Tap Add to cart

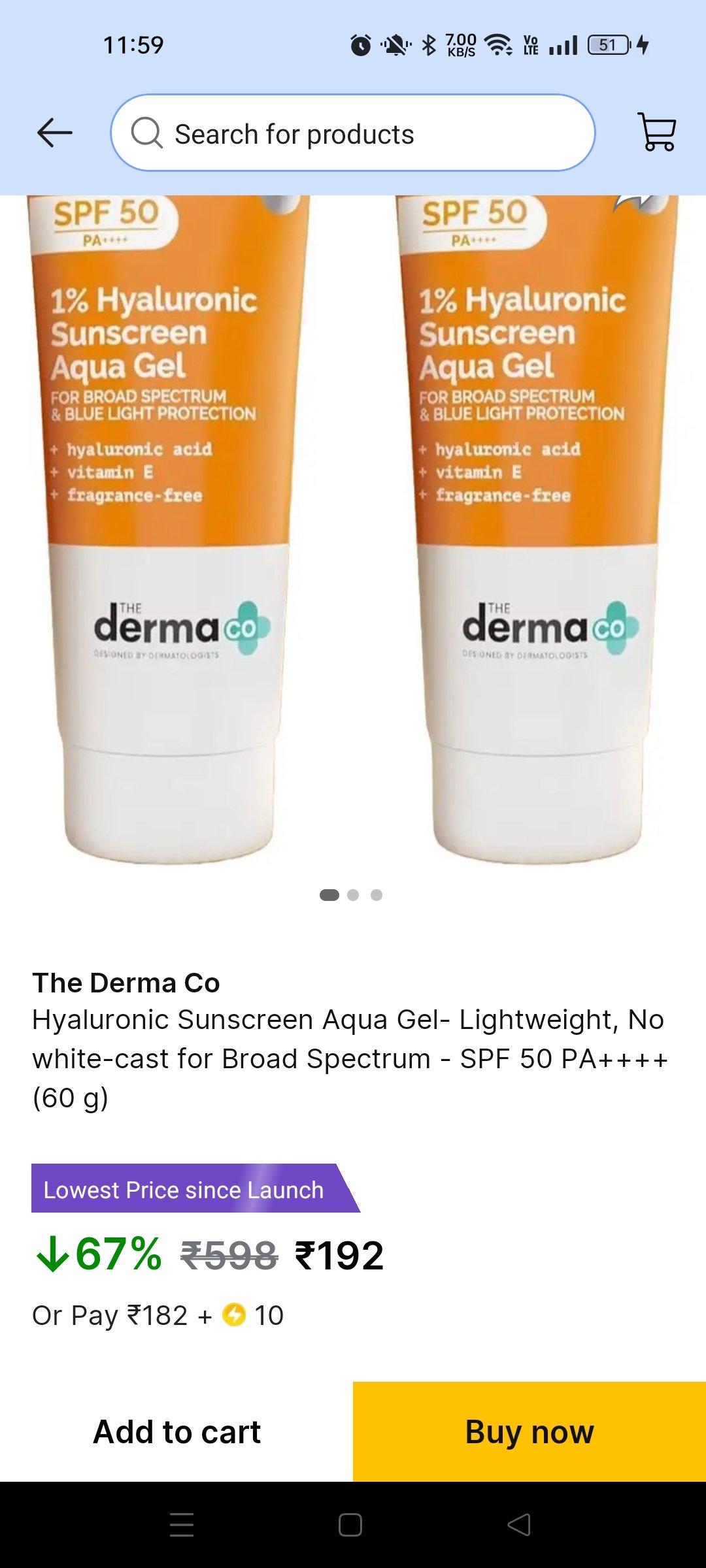tap(176, 1431)
